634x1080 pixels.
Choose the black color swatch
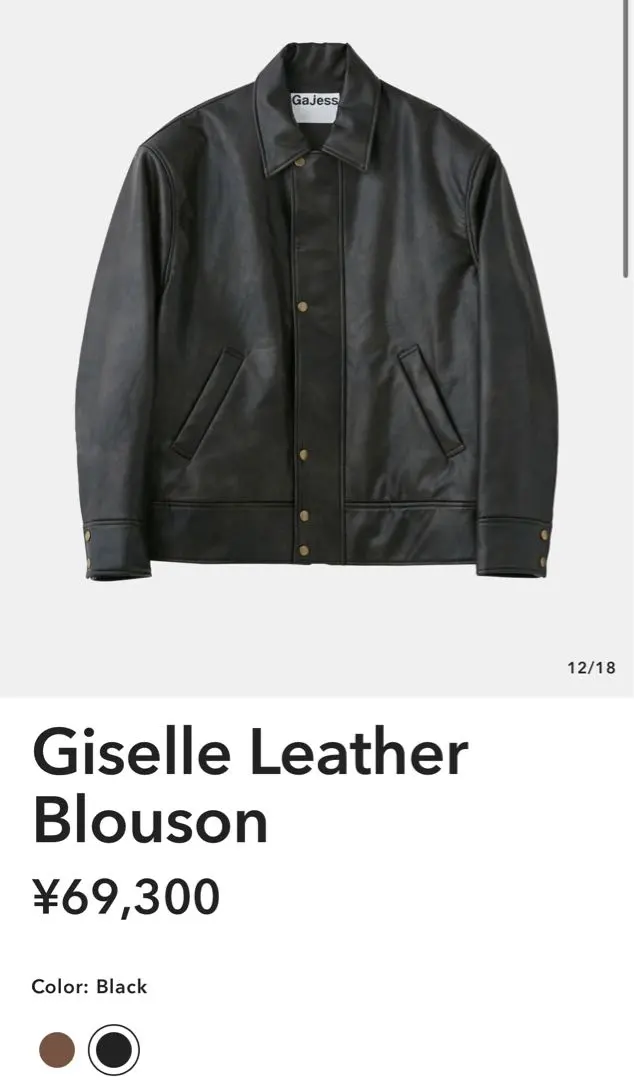coord(114,1050)
